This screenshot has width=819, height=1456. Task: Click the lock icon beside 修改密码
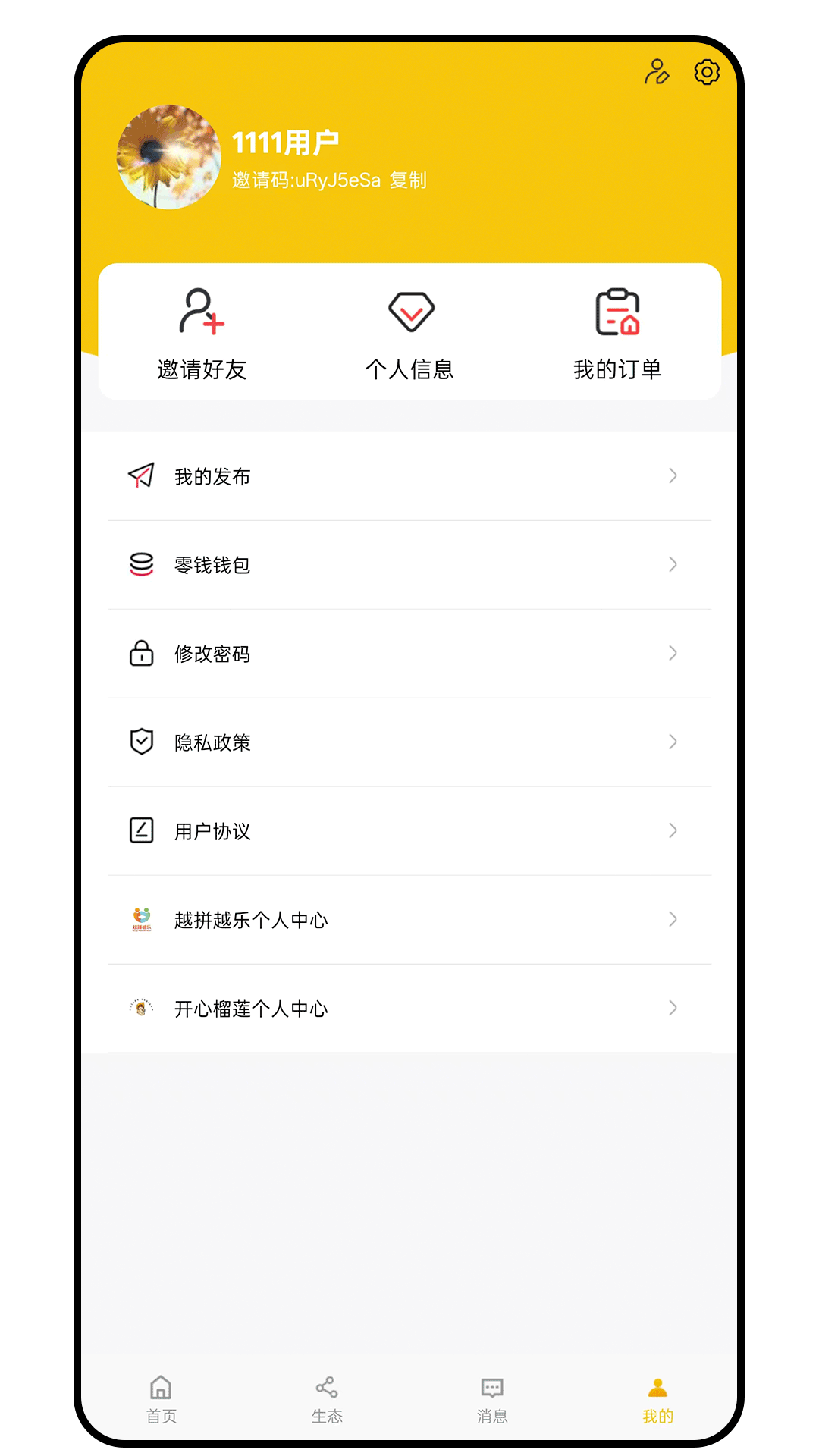(141, 653)
